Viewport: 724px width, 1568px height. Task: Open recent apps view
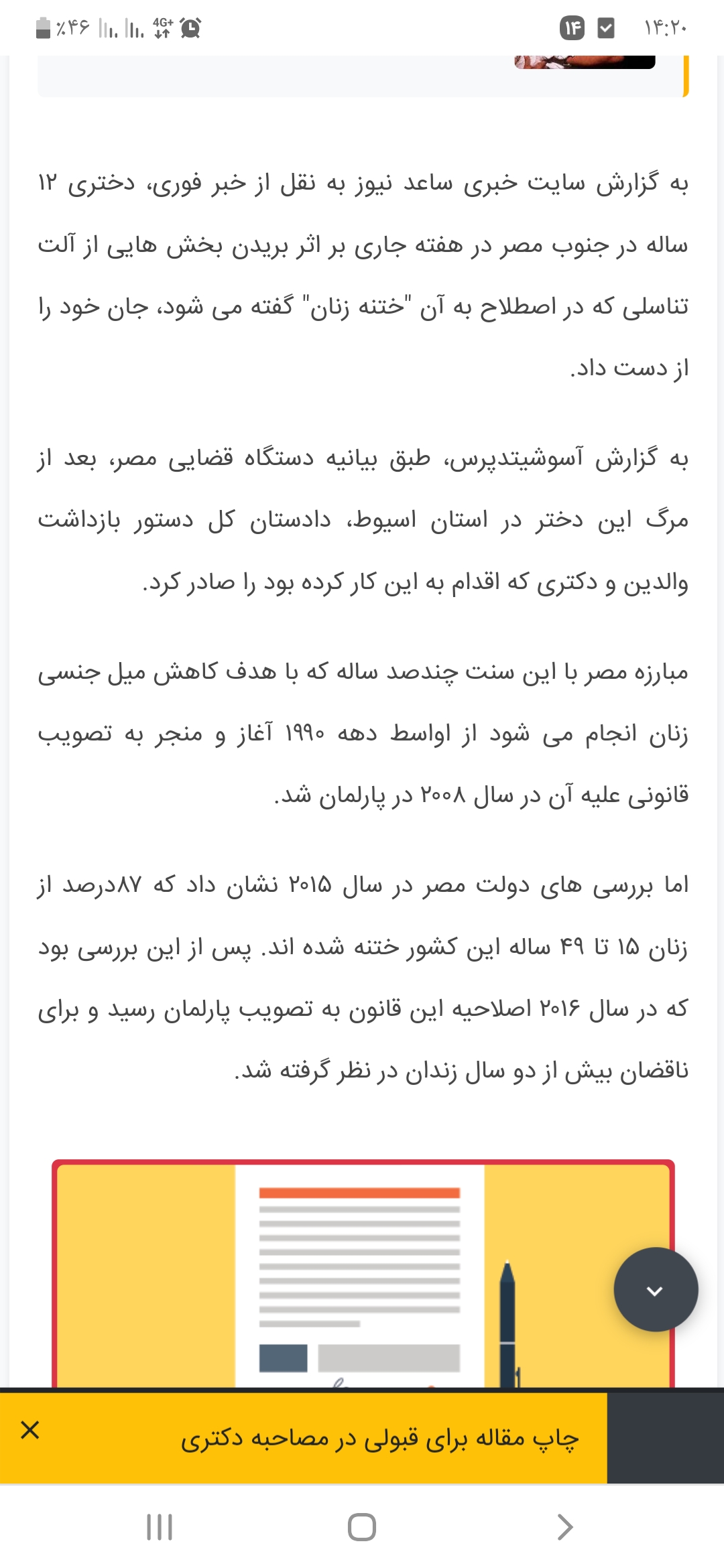160,1527
